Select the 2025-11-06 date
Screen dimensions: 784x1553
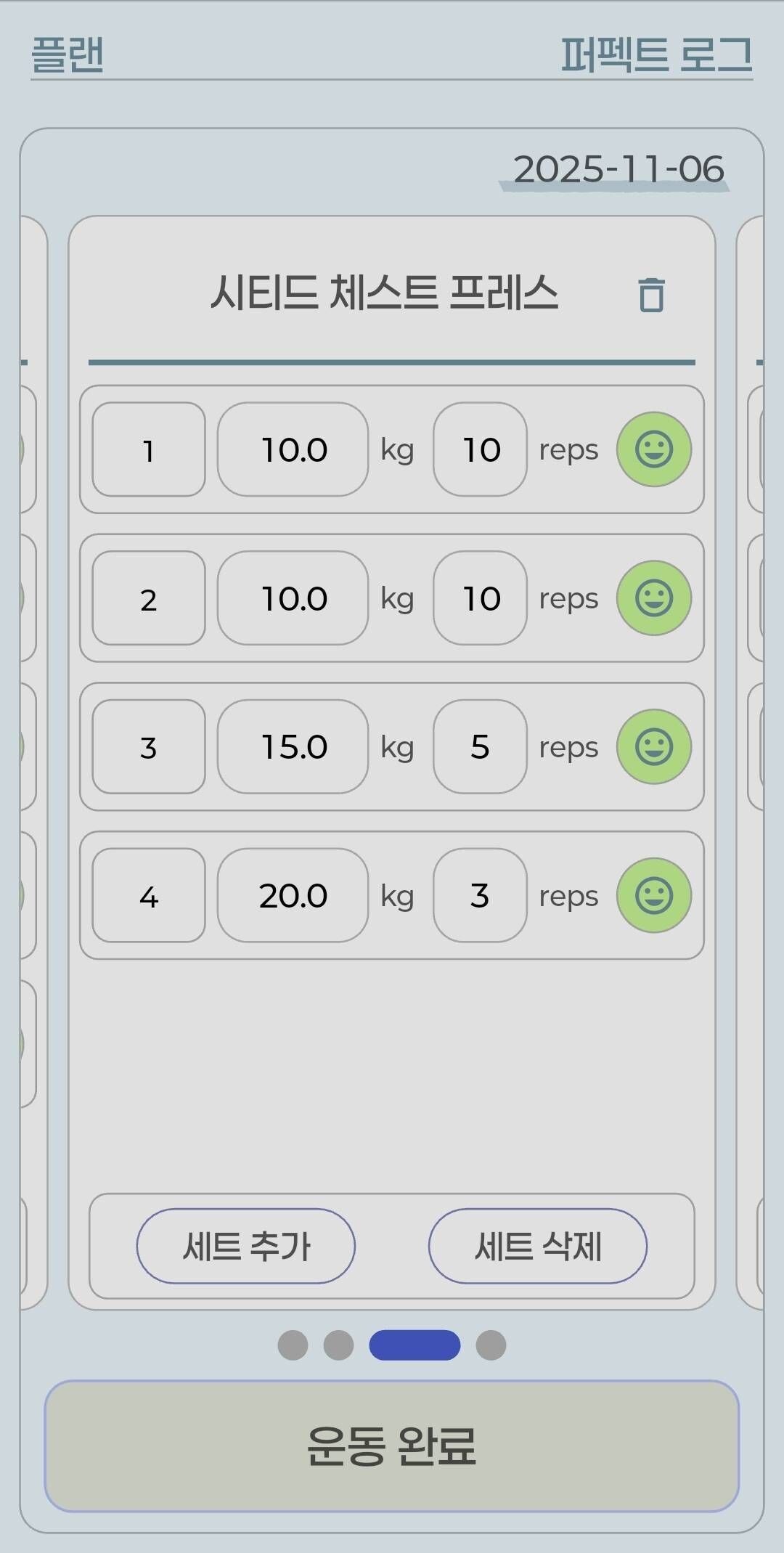click(618, 169)
